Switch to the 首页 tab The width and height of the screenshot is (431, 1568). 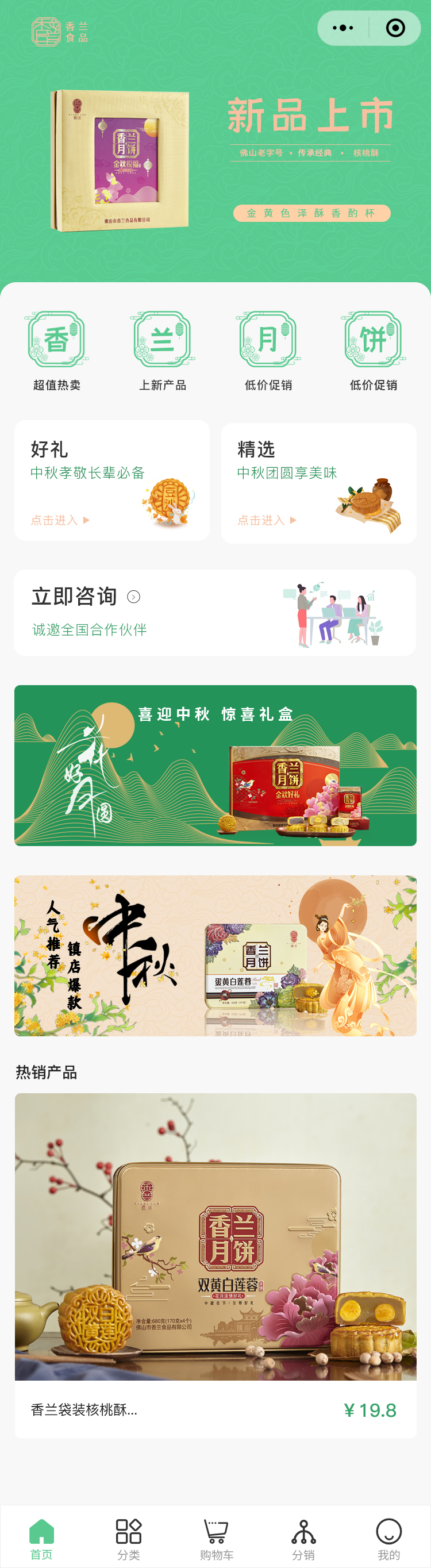[x=41, y=1538]
